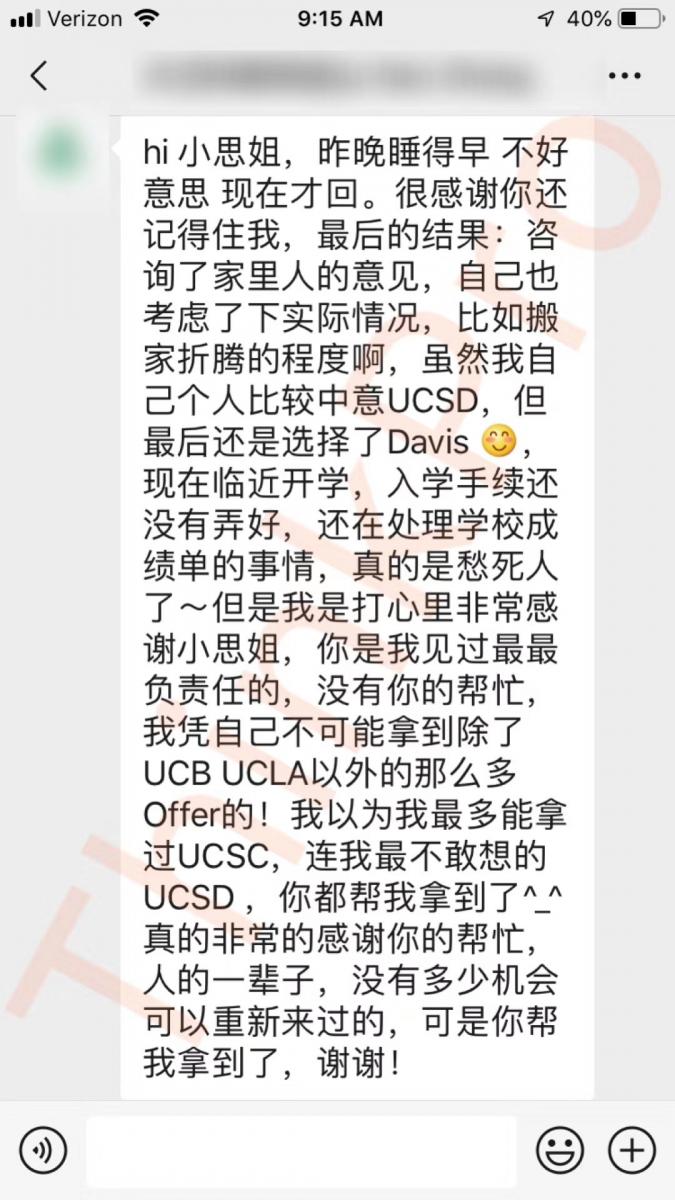Open the plus attachments menu
The height and width of the screenshot is (1200, 675).
[632, 1149]
